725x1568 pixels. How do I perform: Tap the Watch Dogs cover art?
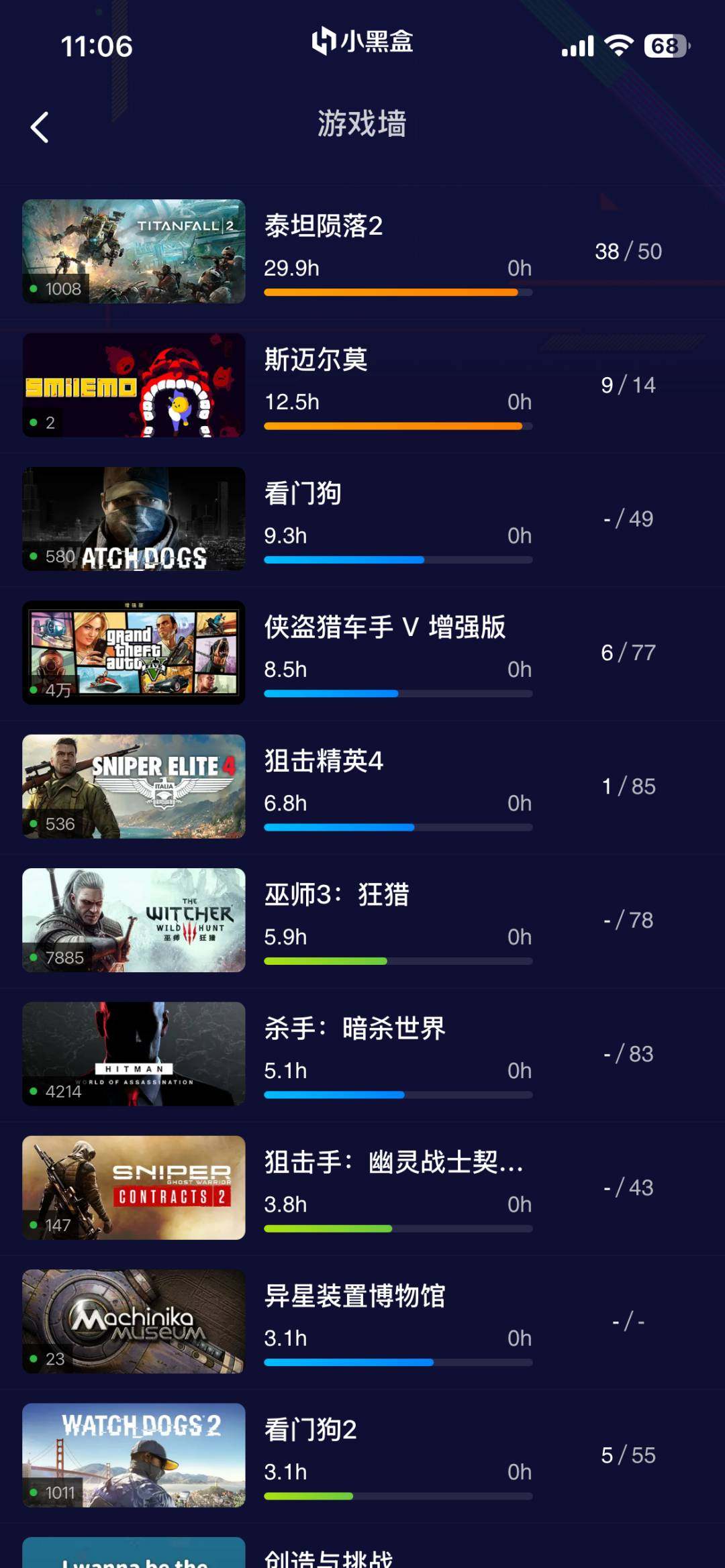[133, 518]
